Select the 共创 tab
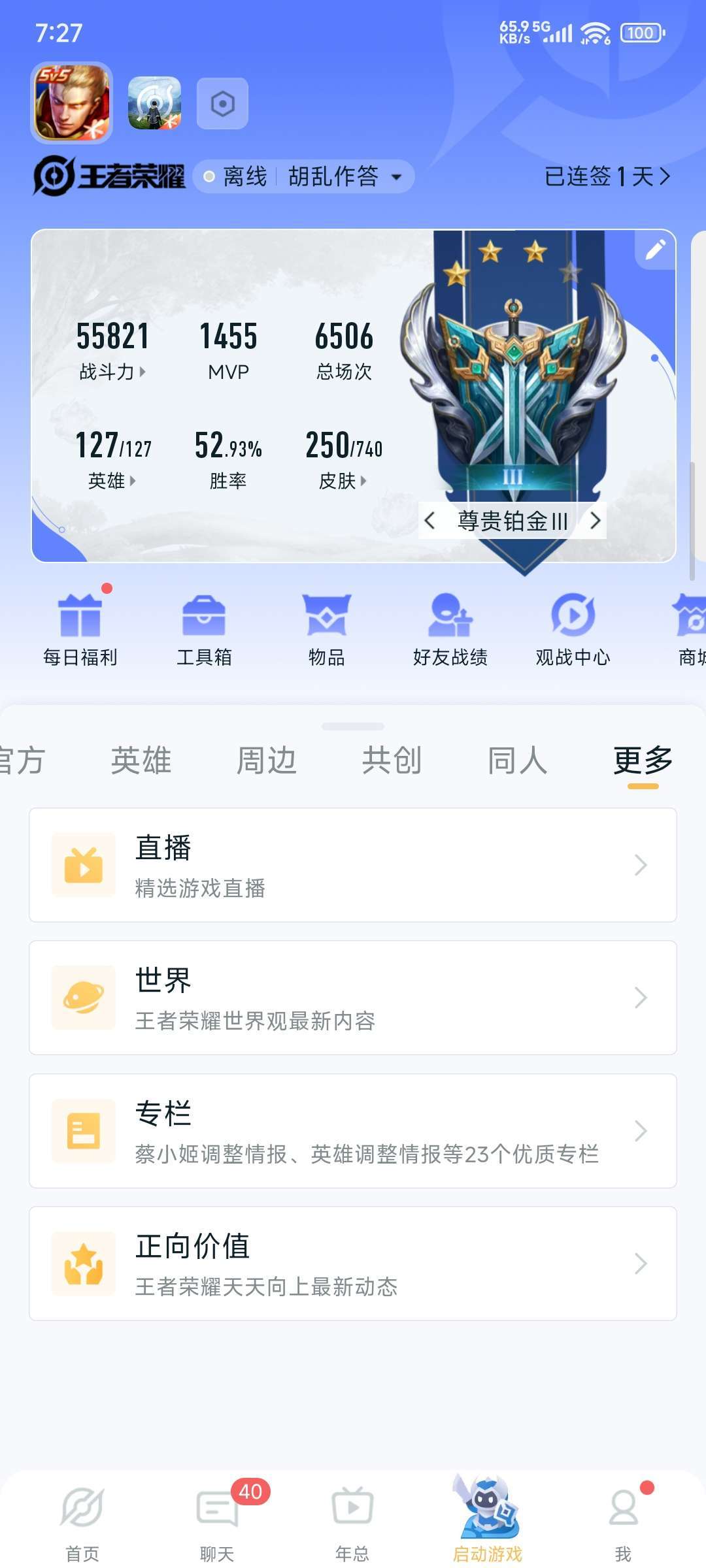706x1568 pixels. [392, 761]
